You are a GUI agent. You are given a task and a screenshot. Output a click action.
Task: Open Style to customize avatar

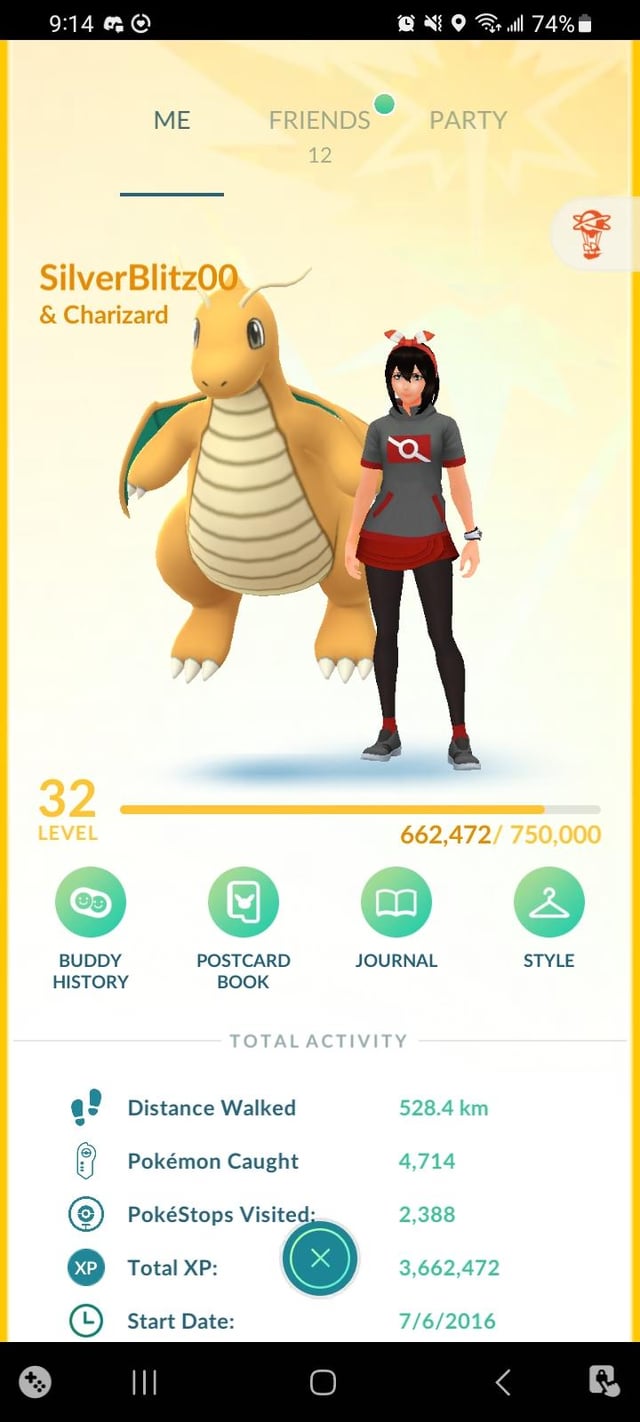point(548,903)
